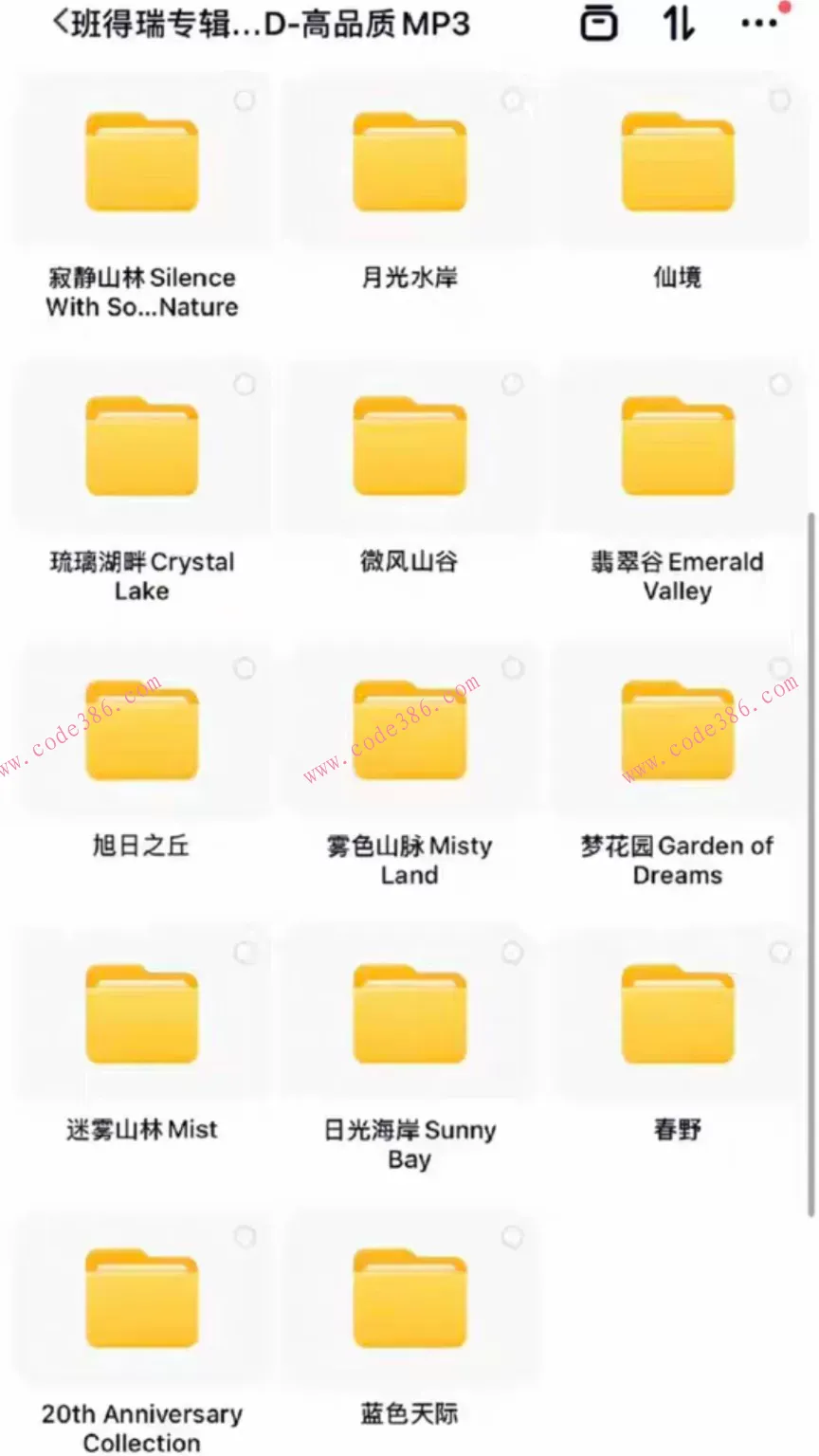Open the 月光水岸 folder

(409, 161)
